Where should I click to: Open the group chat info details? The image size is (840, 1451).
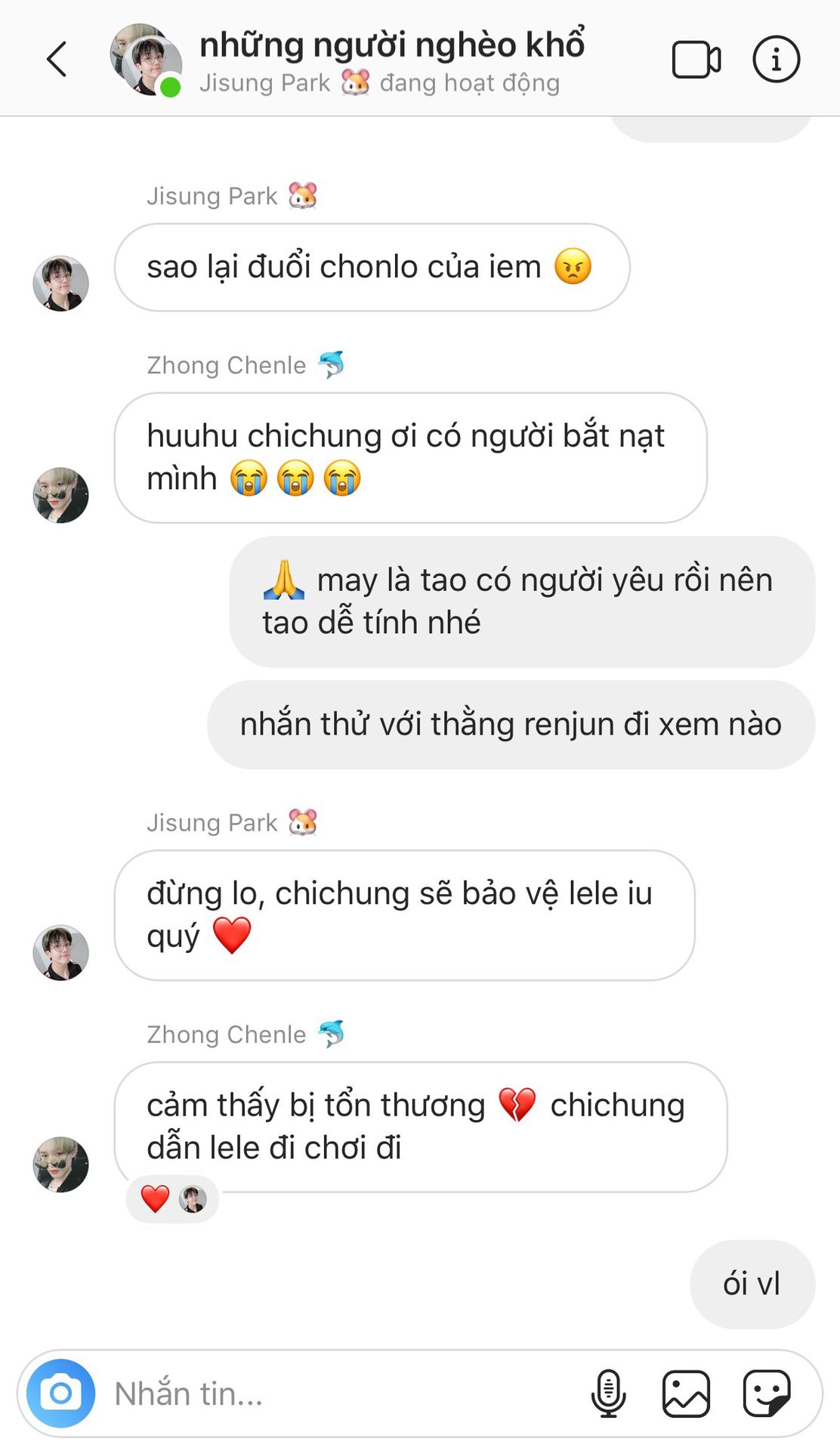[x=776, y=59]
